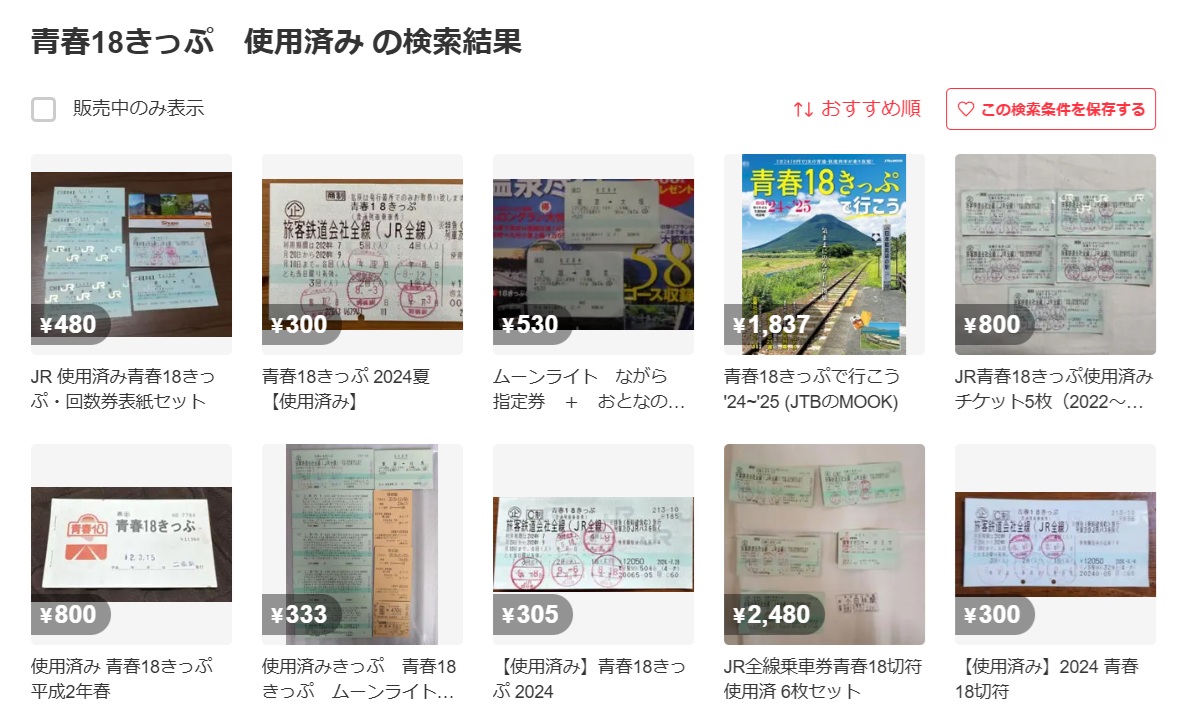
Task: Tick the 販売中のみ表示 checkbox
Action: click(x=44, y=109)
